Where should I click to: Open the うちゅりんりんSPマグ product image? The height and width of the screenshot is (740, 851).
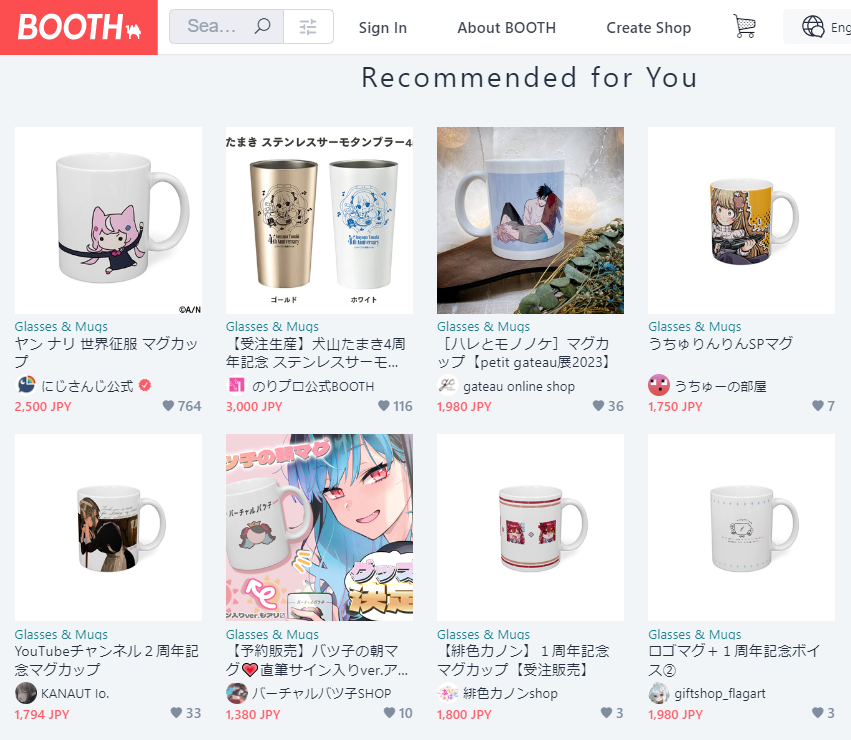point(741,220)
